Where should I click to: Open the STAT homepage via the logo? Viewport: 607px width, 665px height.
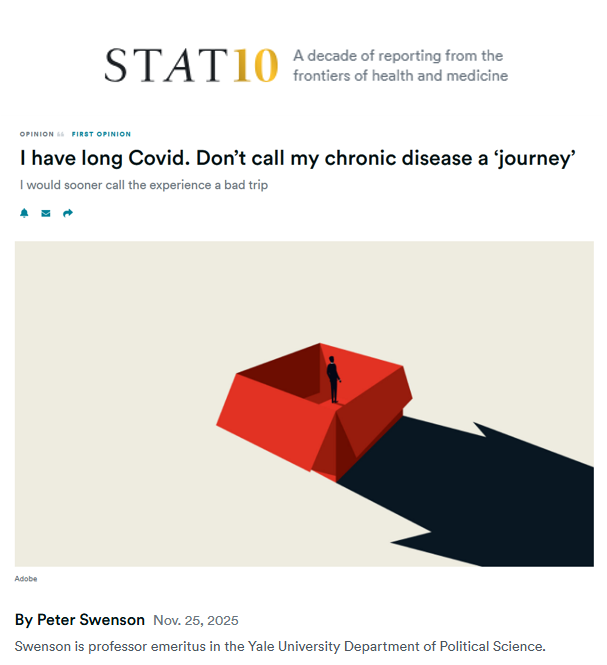(x=191, y=64)
